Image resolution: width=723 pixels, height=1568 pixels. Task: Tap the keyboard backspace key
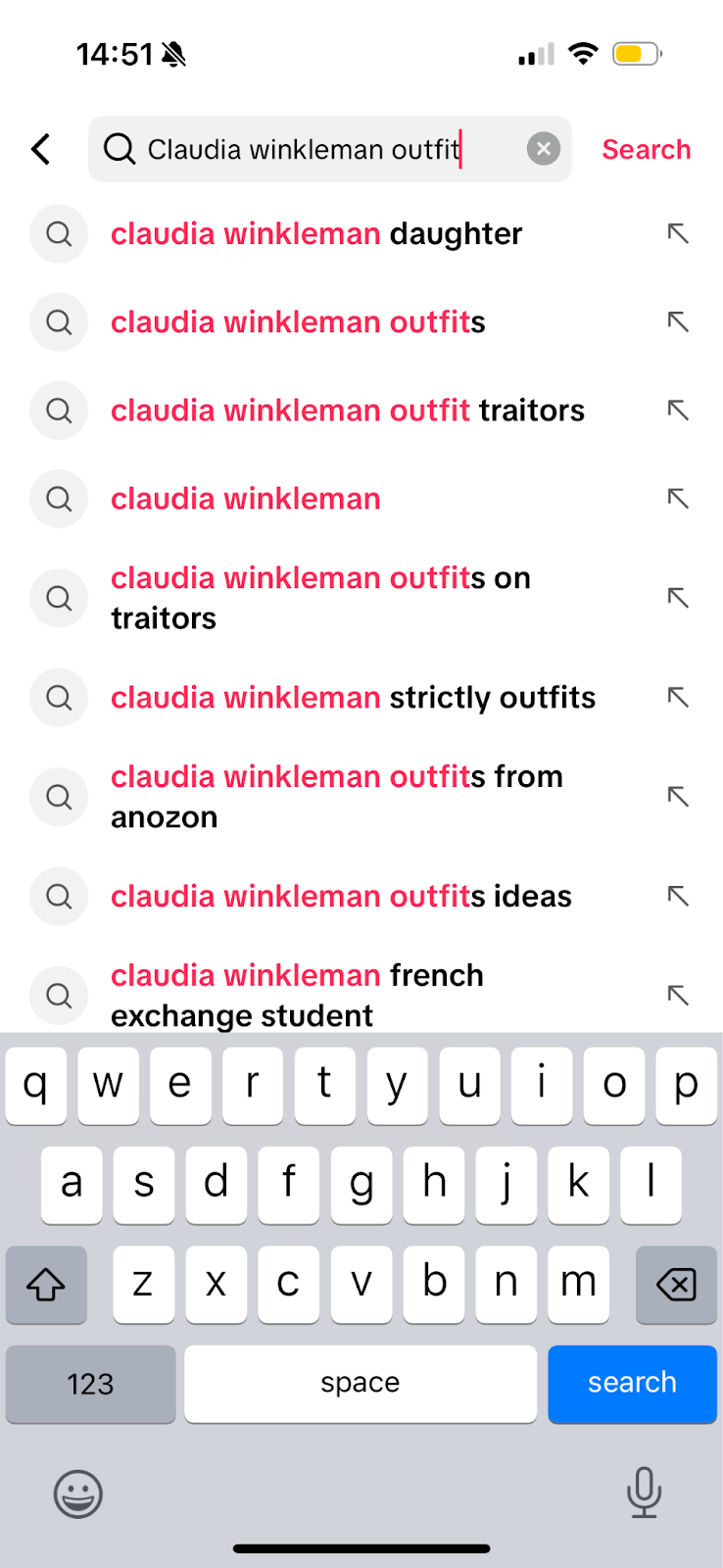[676, 1284]
